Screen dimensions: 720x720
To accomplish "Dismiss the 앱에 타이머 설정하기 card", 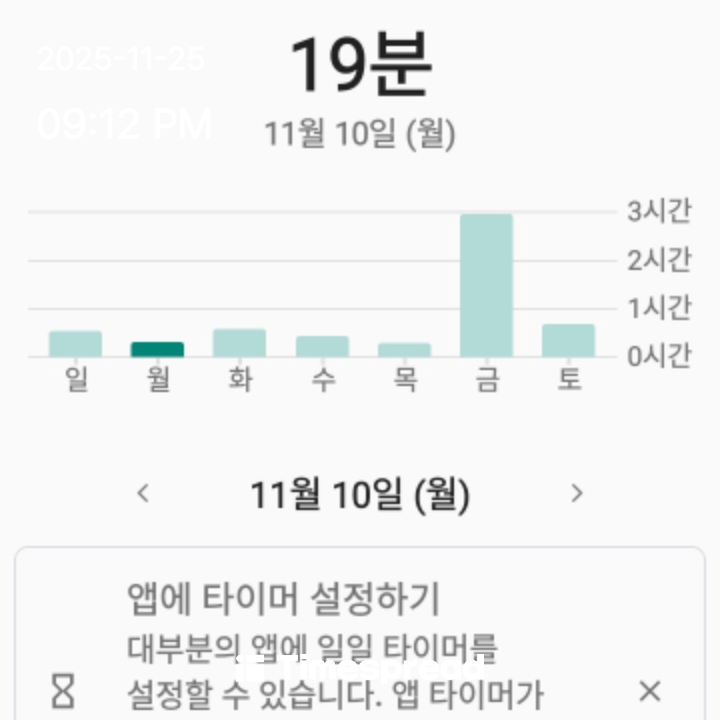I will 650,690.
